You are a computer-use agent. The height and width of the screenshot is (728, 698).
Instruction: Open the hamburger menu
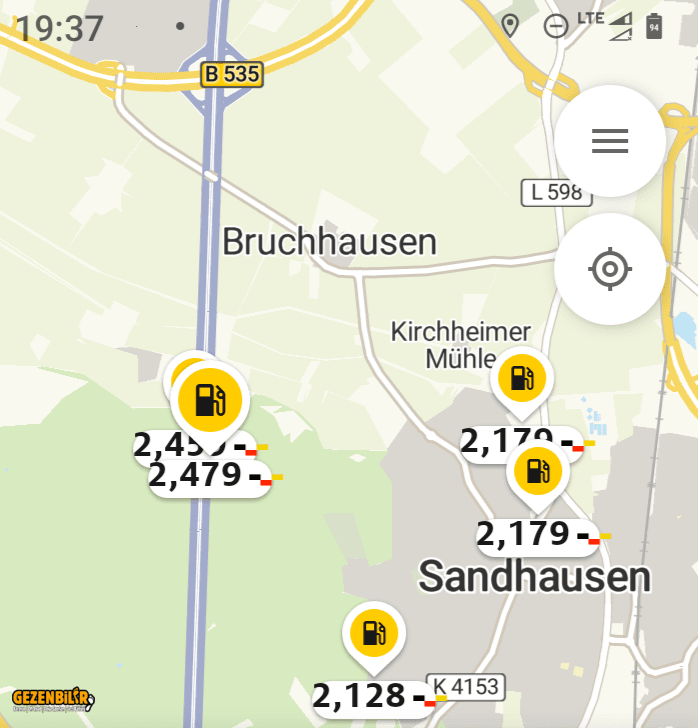(x=610, y=141)
